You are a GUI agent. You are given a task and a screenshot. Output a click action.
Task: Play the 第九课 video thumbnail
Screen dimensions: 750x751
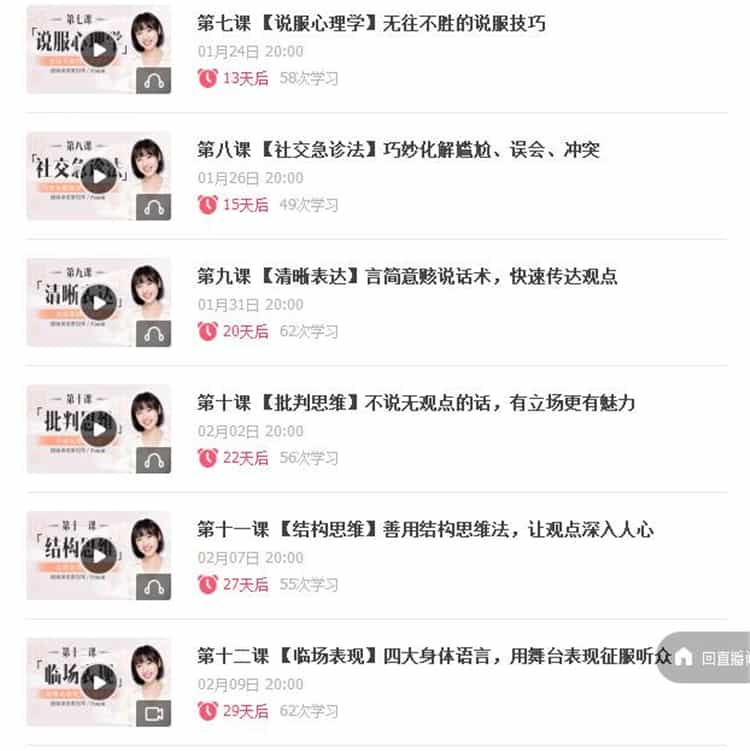[97, 303]
